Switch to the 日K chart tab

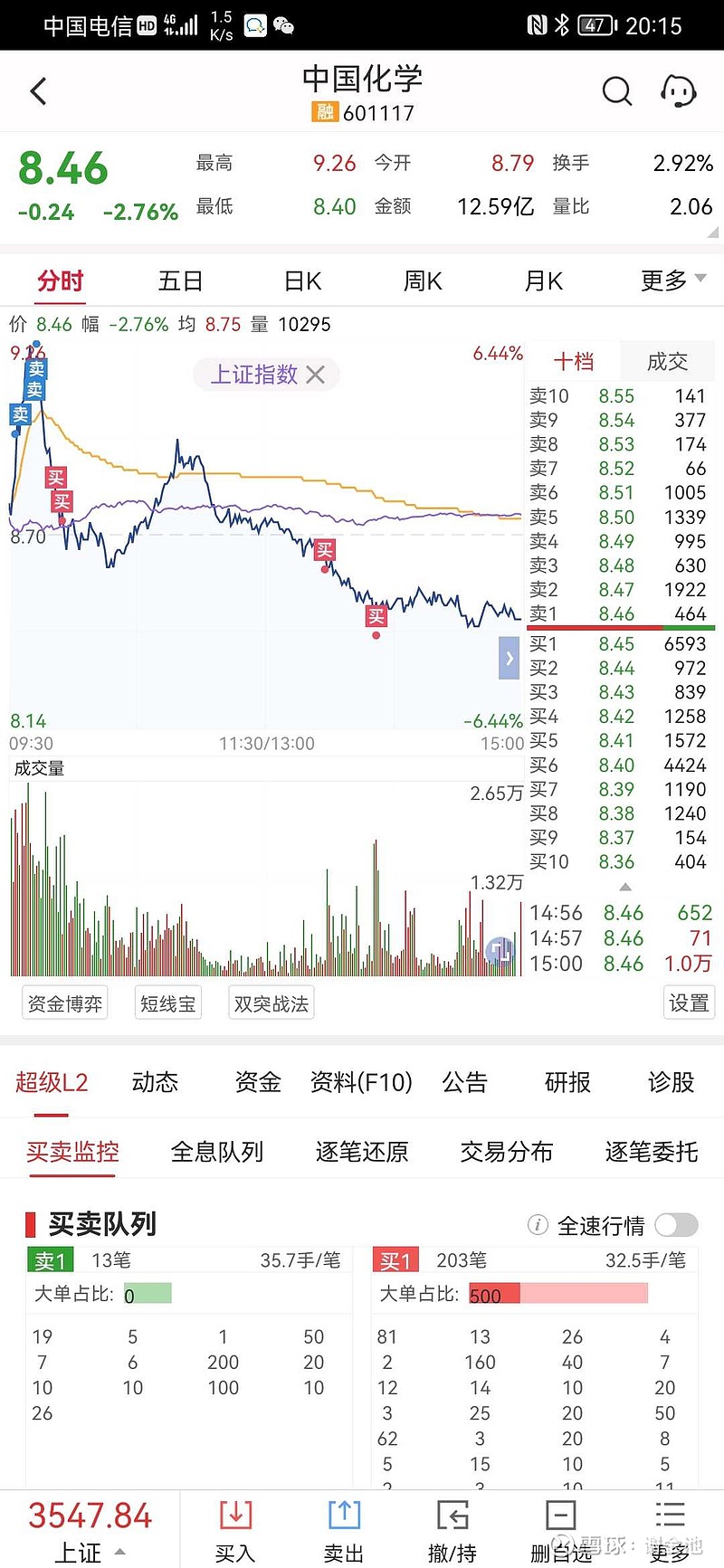[x=301, y=280]
